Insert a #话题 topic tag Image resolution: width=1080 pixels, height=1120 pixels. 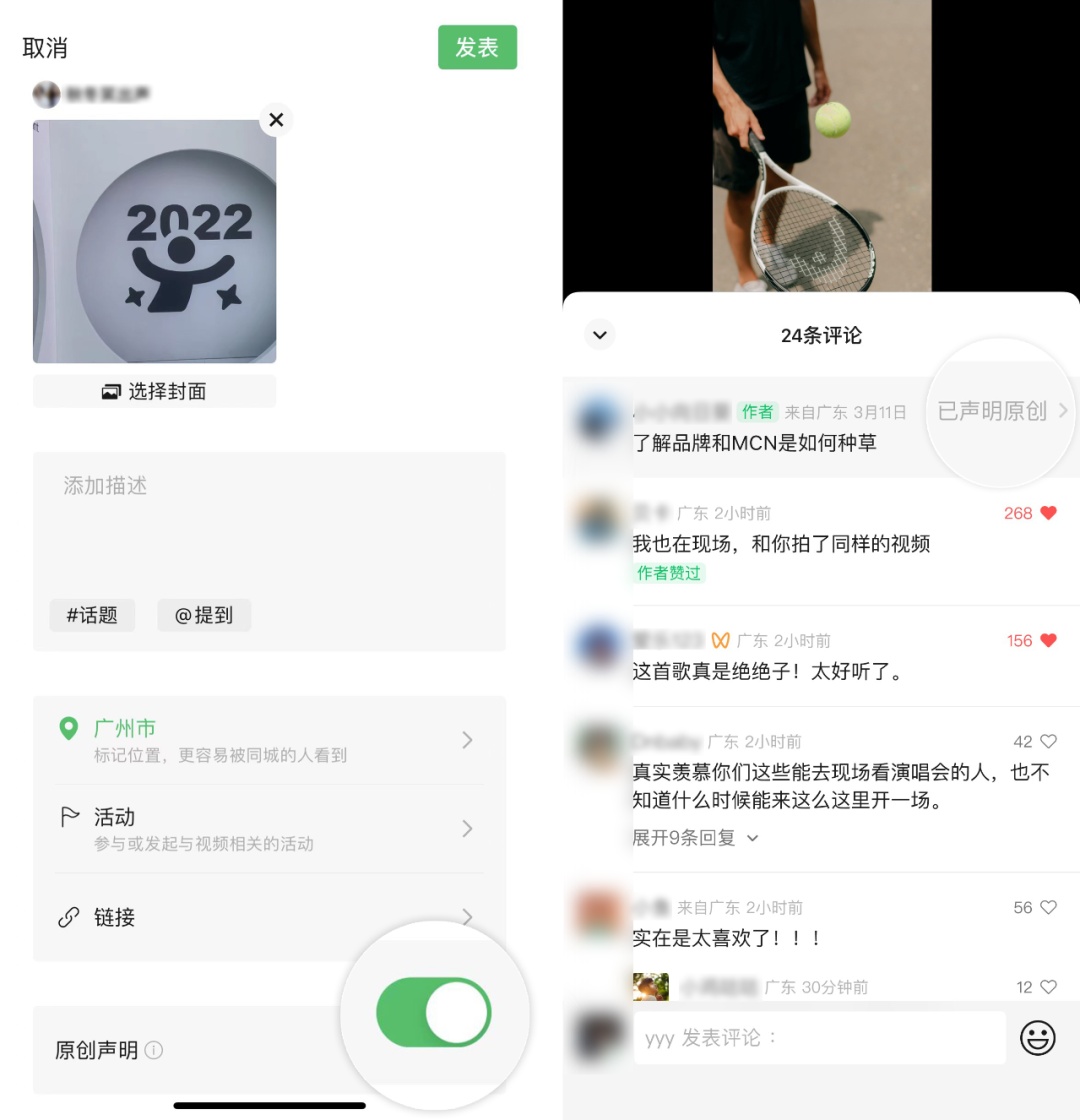tap(92, 615)
